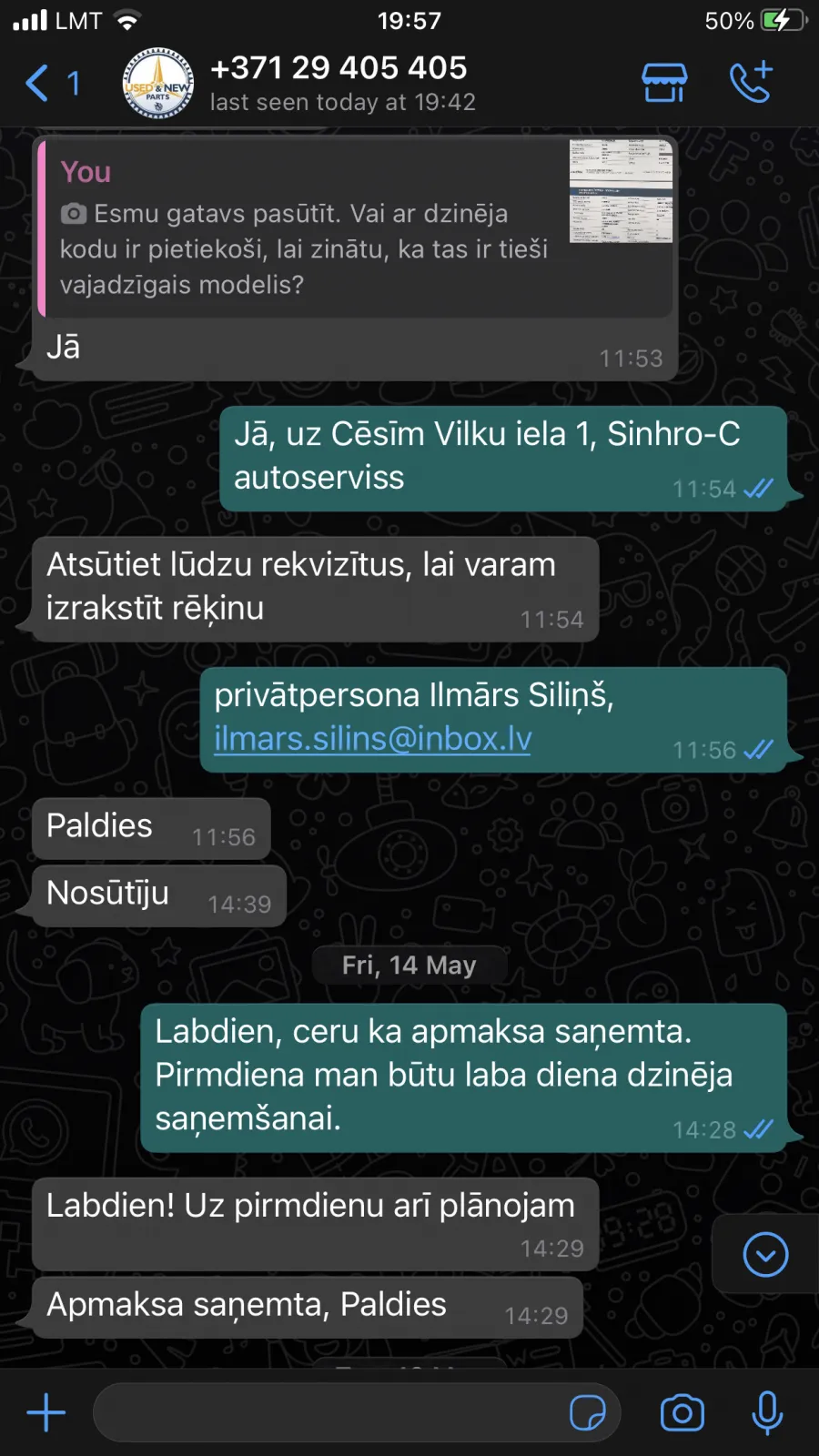
Task: Tap the microphone voice message button
Action: coord(767,1412)
